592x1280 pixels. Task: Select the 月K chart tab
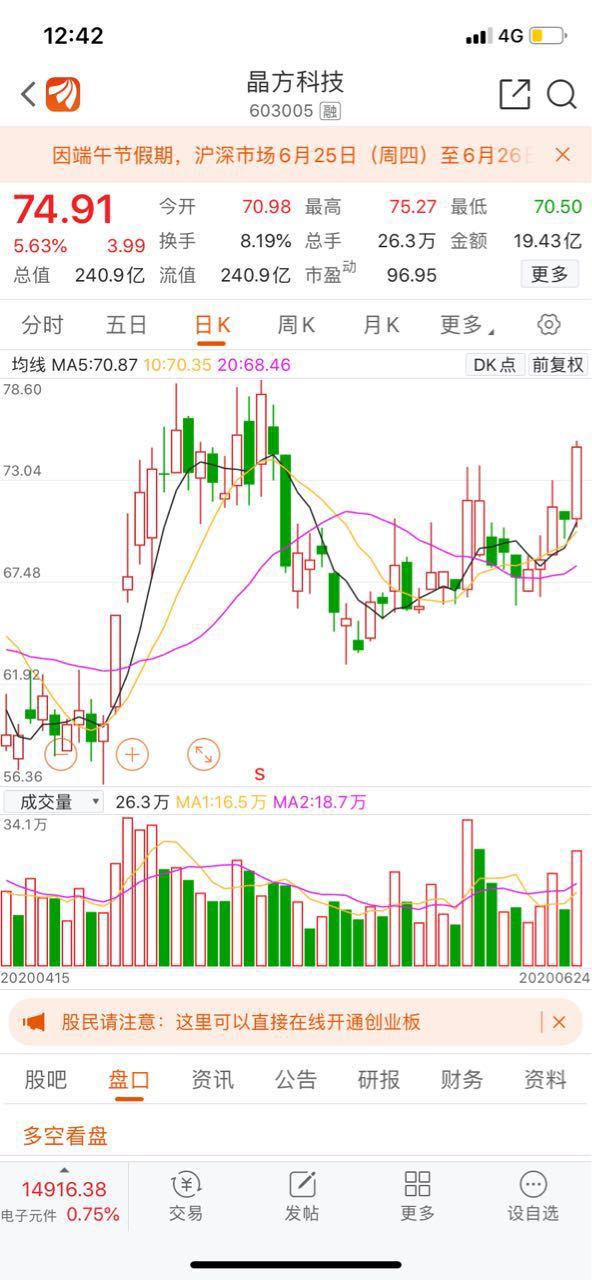point(381,325)
